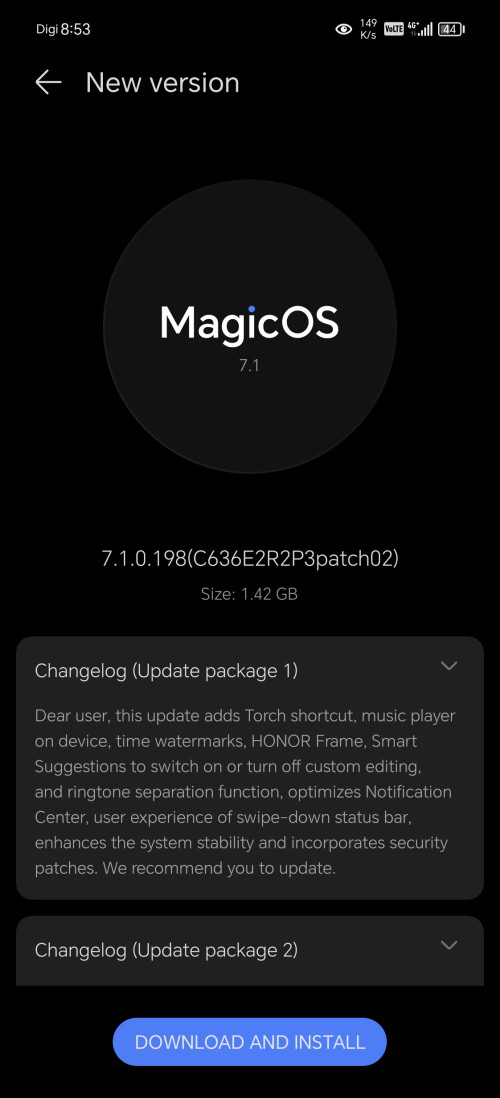Tap Download and Install
This screenshot has height=1098, width=500.
pyautogui.click(x=250, y=1042)
